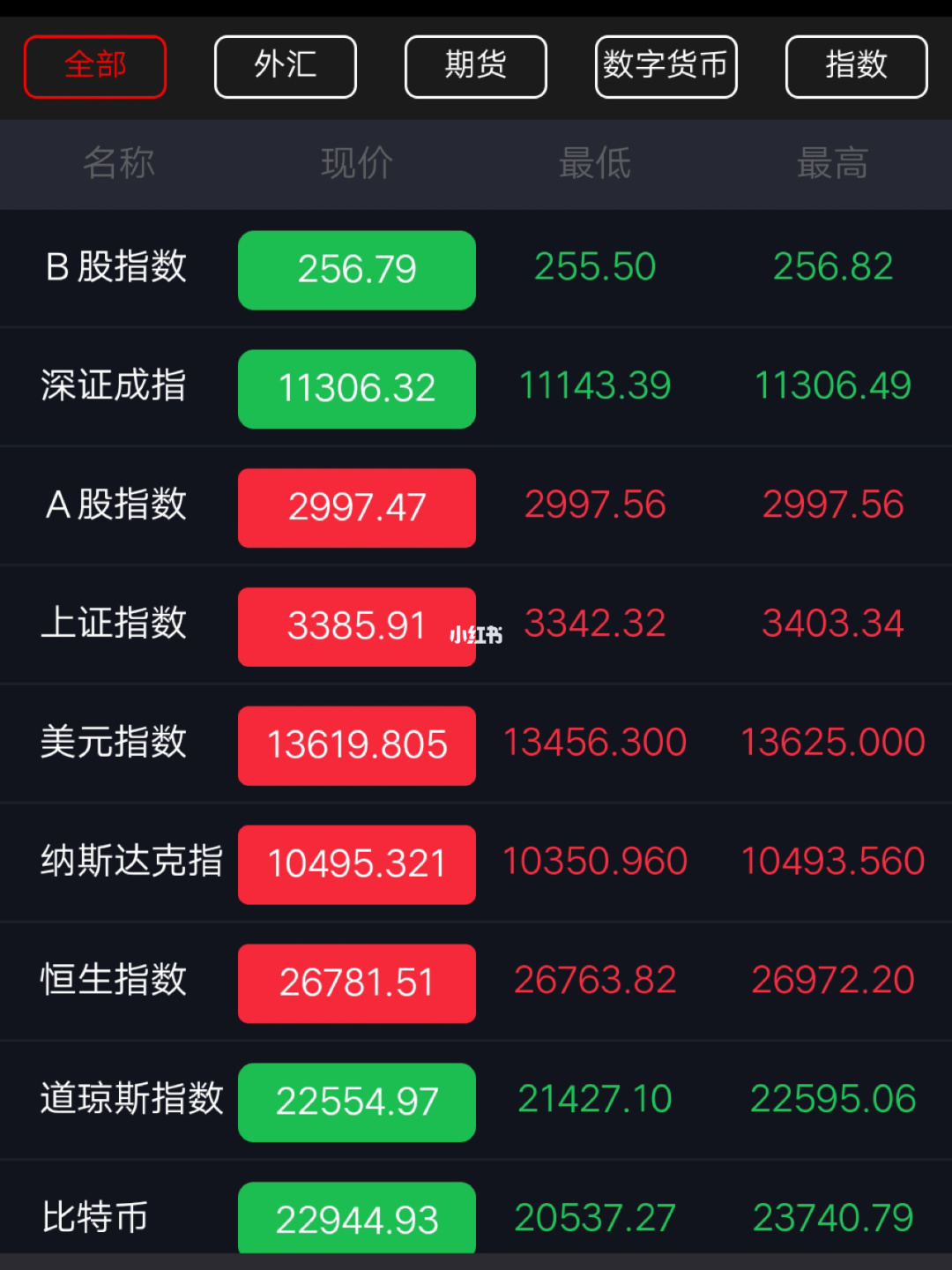The image size is (952, 1270).
Task: Open the 期货 category
Action: point(475,66)
